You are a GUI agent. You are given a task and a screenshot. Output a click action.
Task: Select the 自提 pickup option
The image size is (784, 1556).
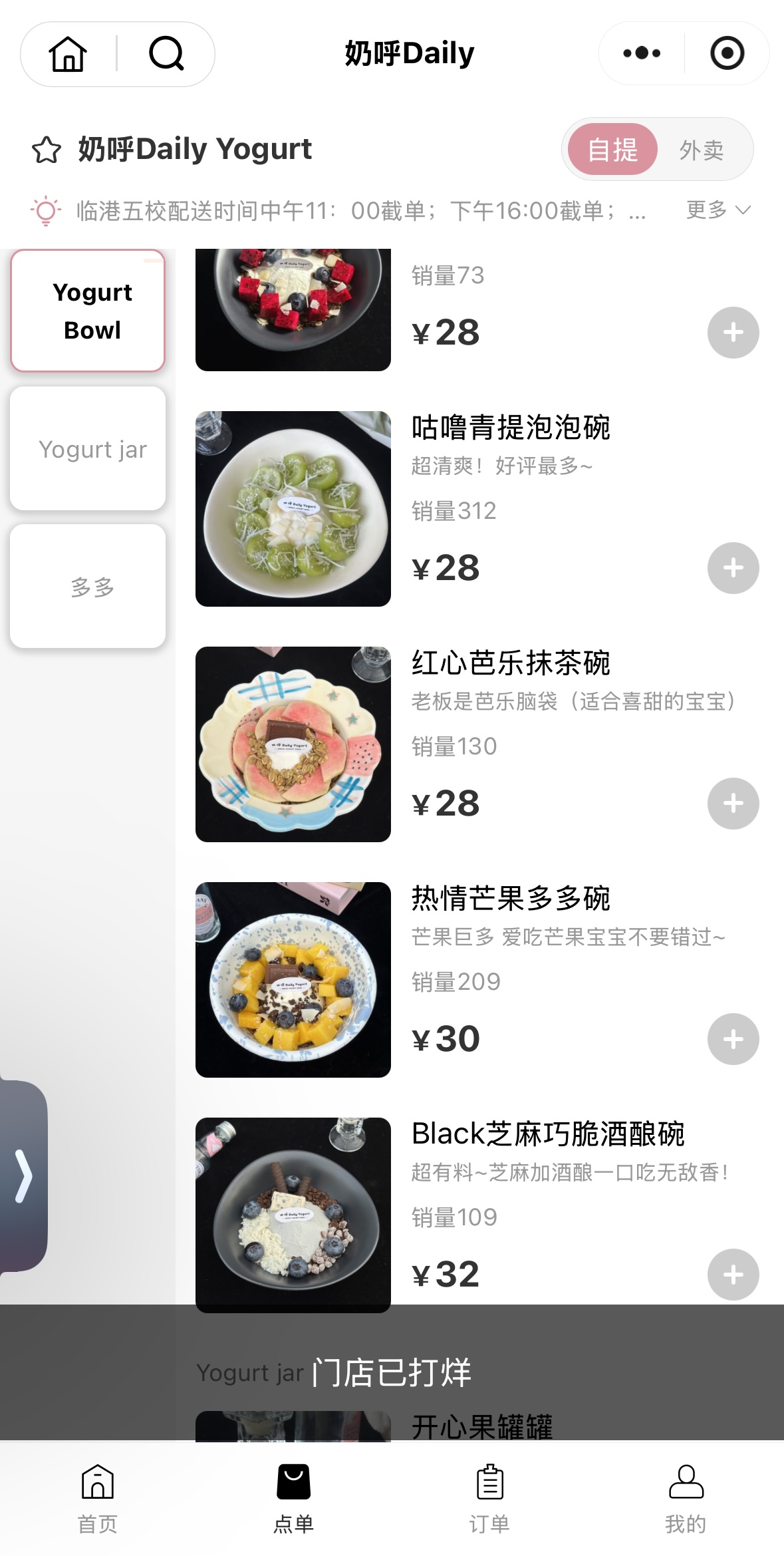point(612,150)
